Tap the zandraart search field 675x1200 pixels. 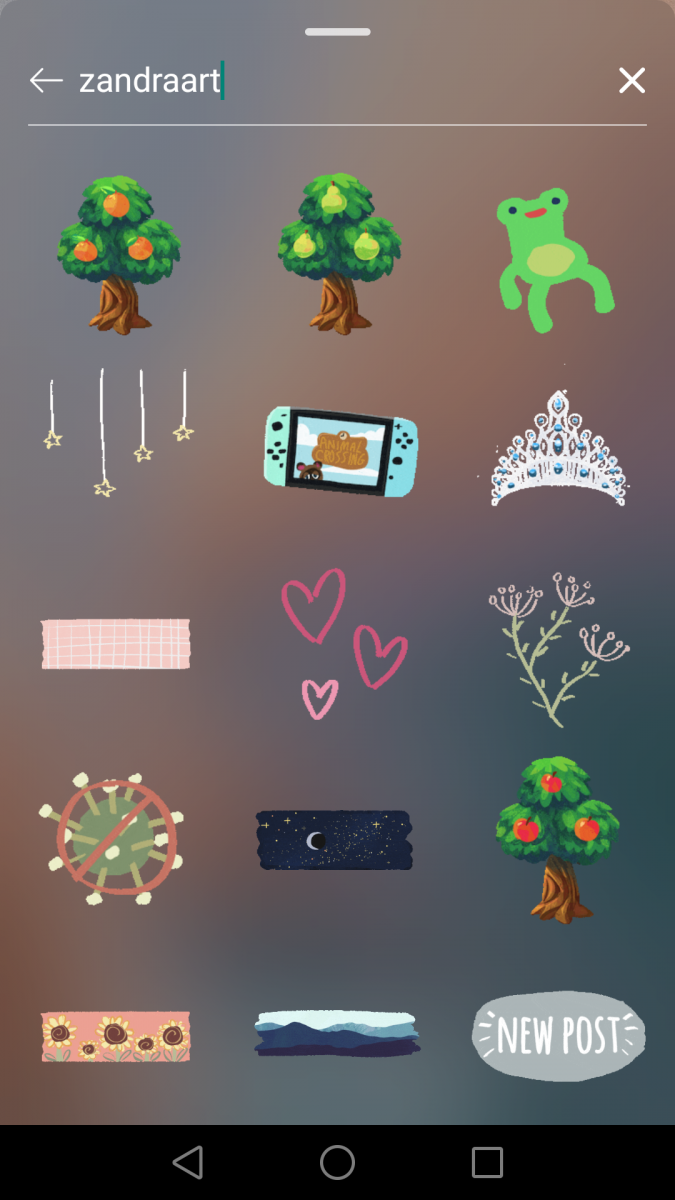(330, 81)
